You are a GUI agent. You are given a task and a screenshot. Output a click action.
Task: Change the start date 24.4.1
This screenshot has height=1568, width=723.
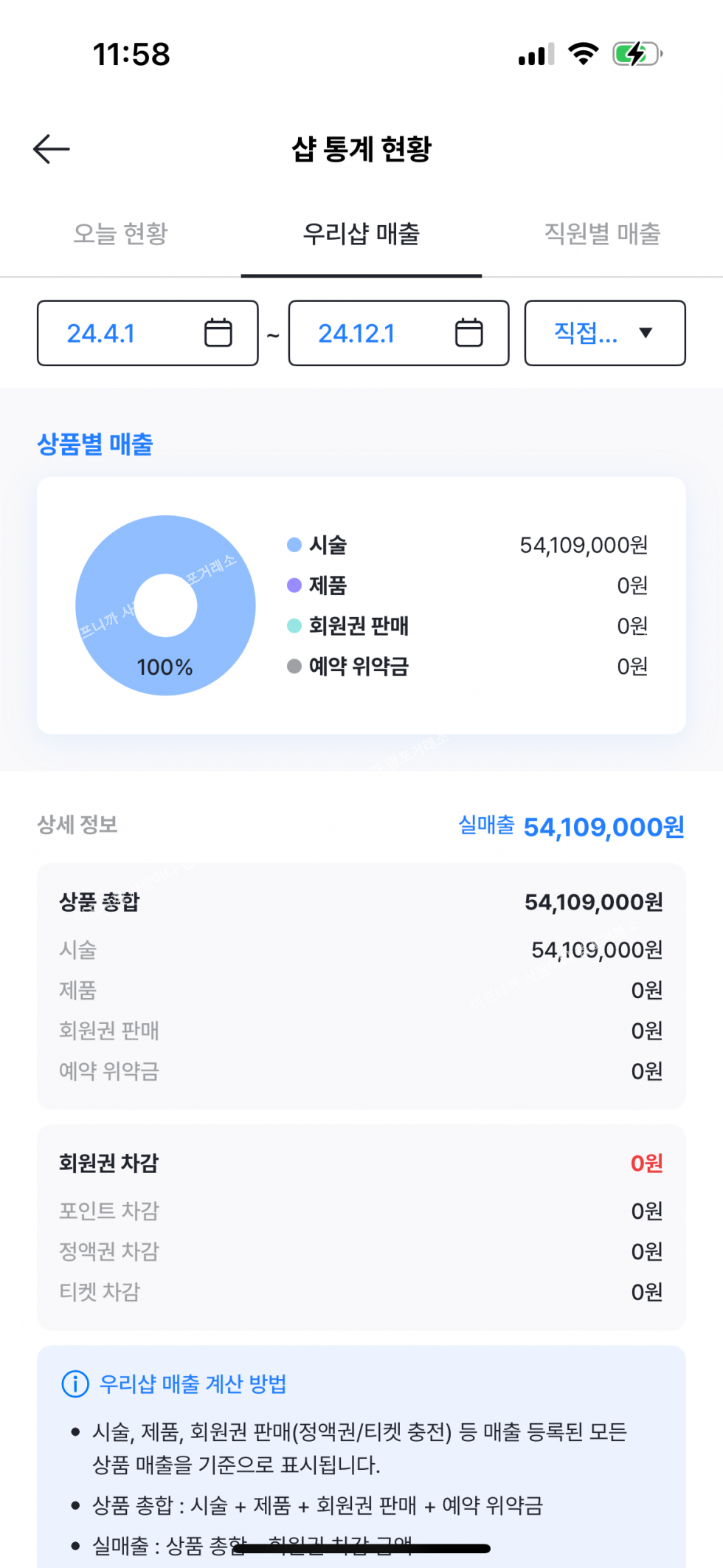(x=148, y=333)
